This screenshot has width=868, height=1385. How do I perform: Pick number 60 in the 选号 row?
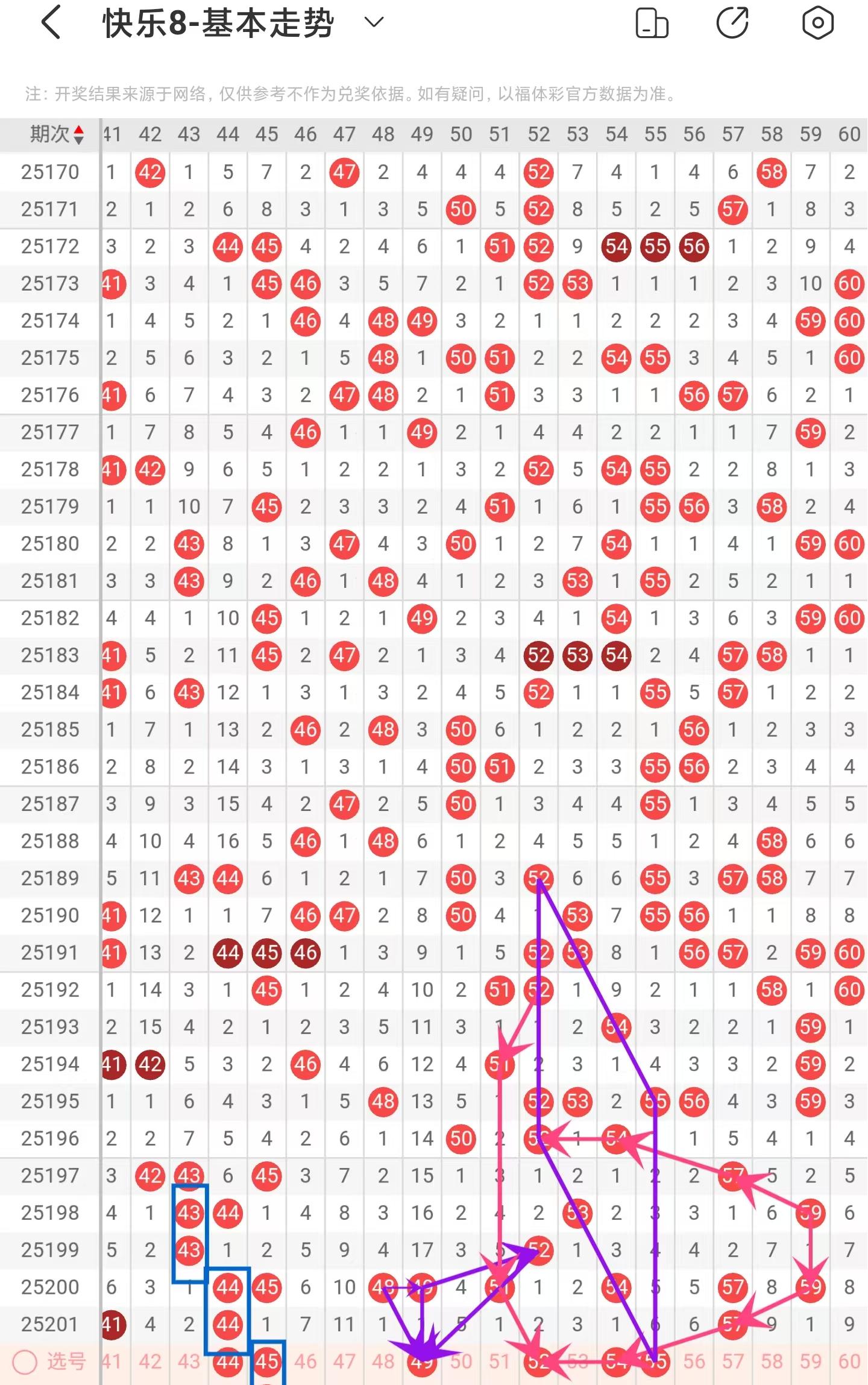point(849,1361)
